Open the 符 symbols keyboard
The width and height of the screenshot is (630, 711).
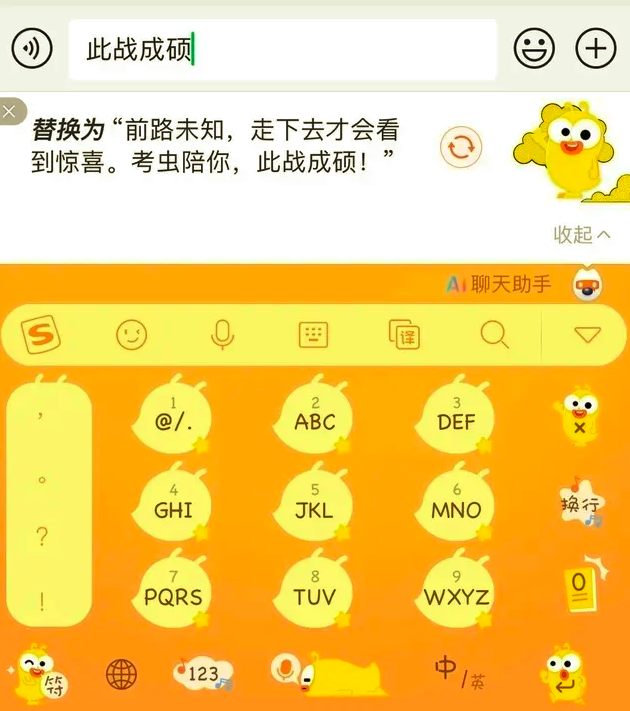(45, 675)
